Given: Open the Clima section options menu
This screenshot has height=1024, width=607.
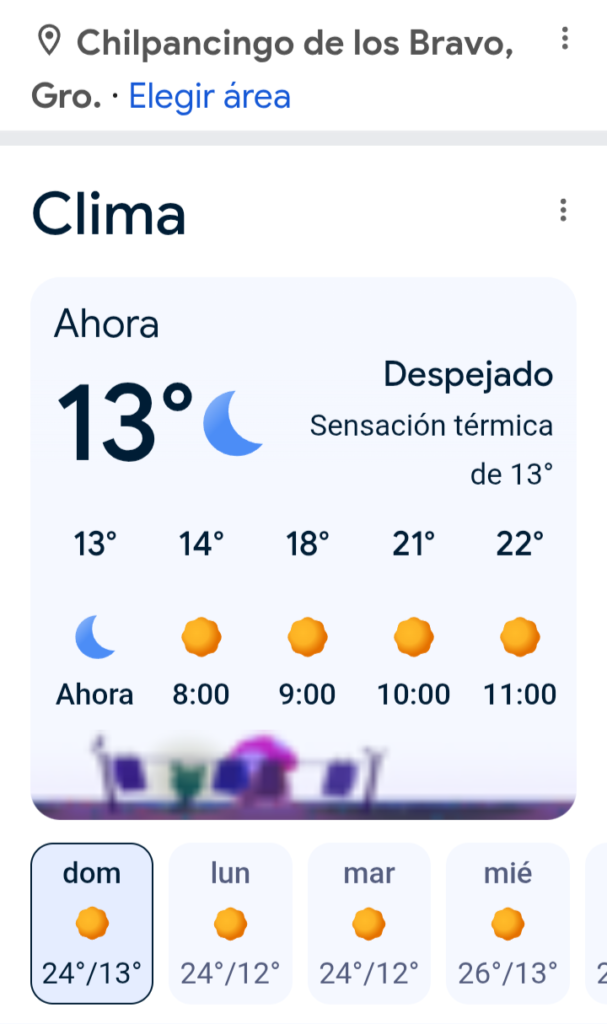Looking at the screenshot, I should (x=564, y=211).
